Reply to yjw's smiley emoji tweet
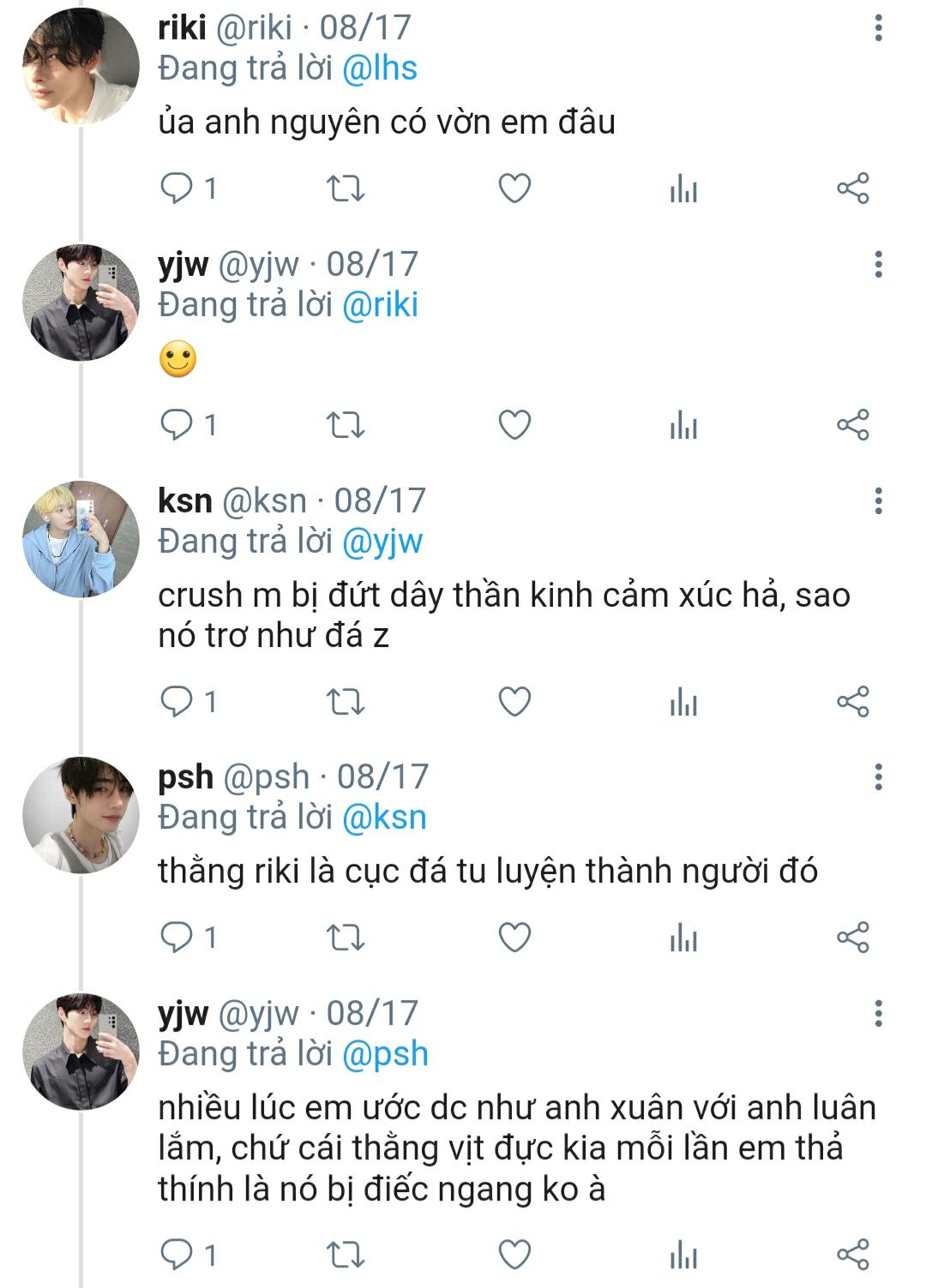Viewport: 926px width, 1288px height. [177, 425]
